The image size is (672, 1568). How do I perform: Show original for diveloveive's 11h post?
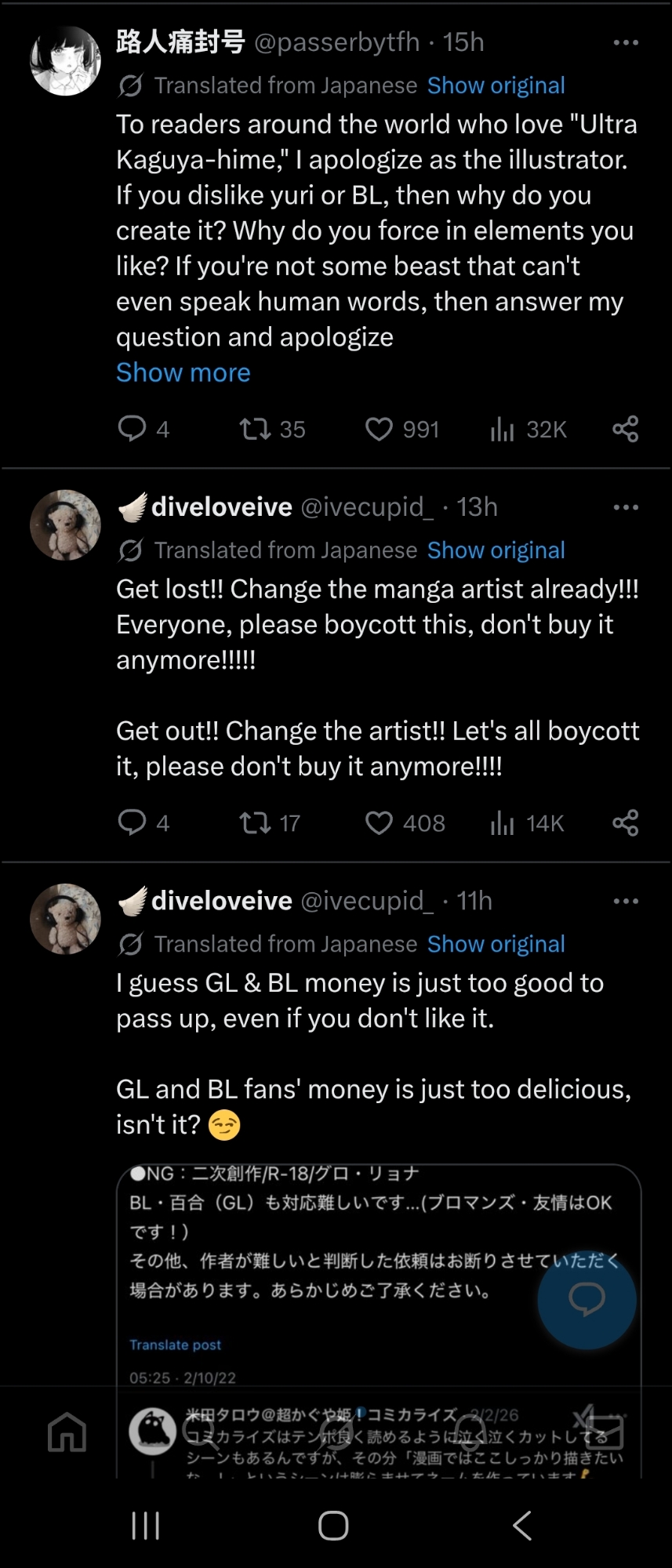(496, 944)
